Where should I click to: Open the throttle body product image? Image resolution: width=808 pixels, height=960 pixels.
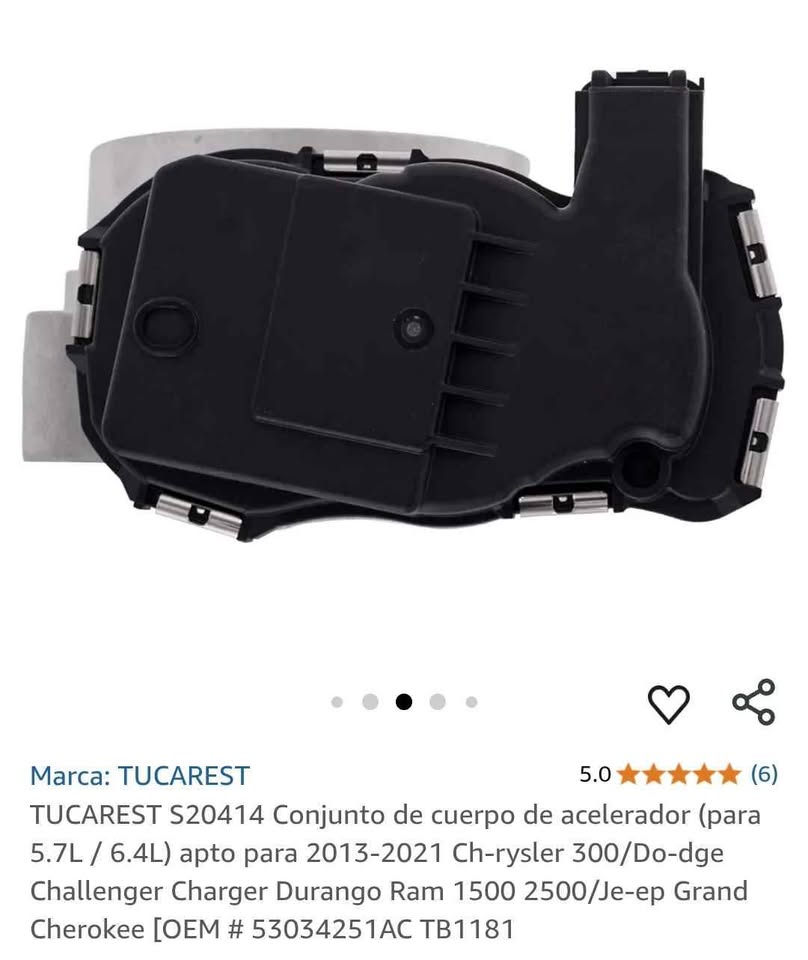pyautogui.click(x=404, y=306)
